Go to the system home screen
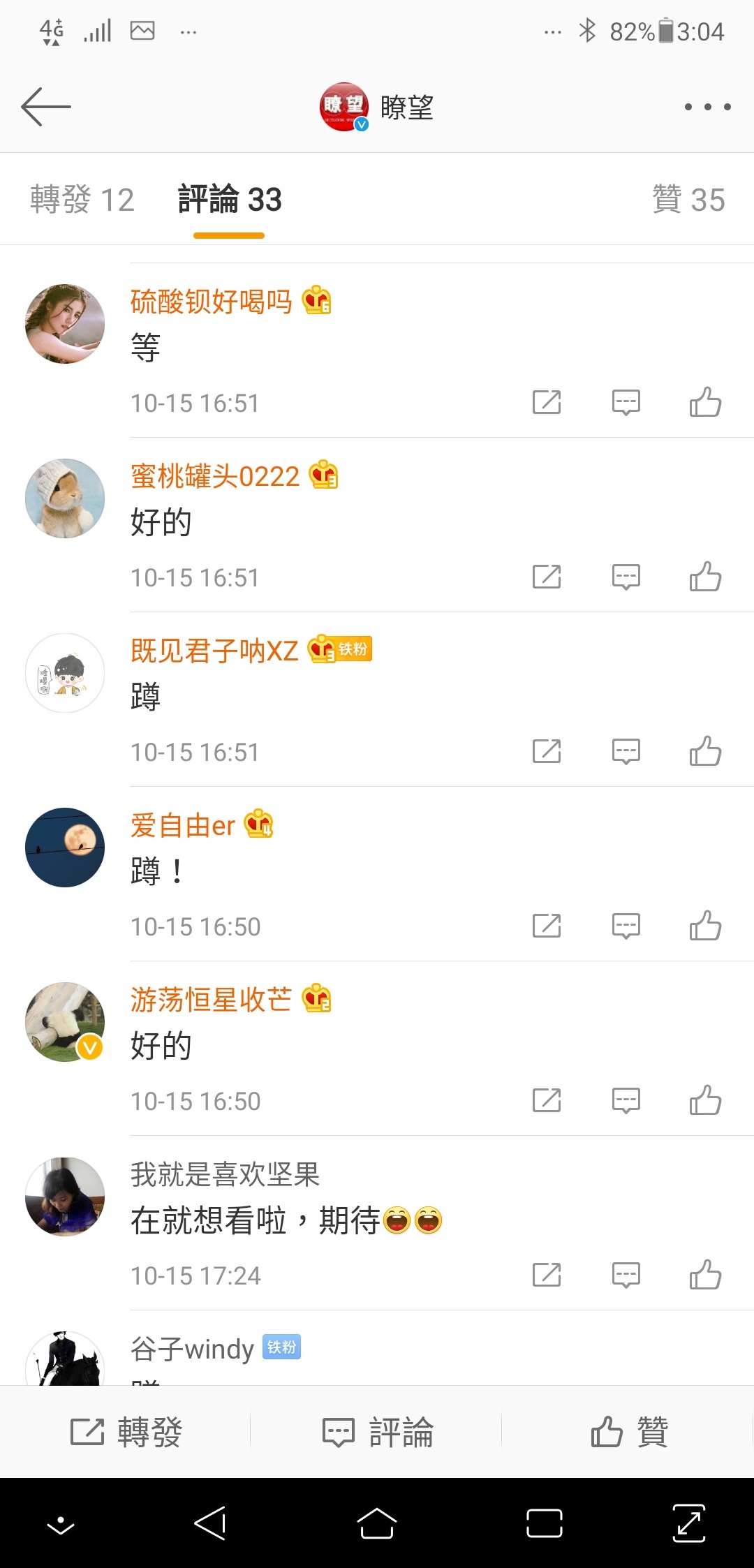The width and height of the screenshot is (754, 1568). [377, 1523]
